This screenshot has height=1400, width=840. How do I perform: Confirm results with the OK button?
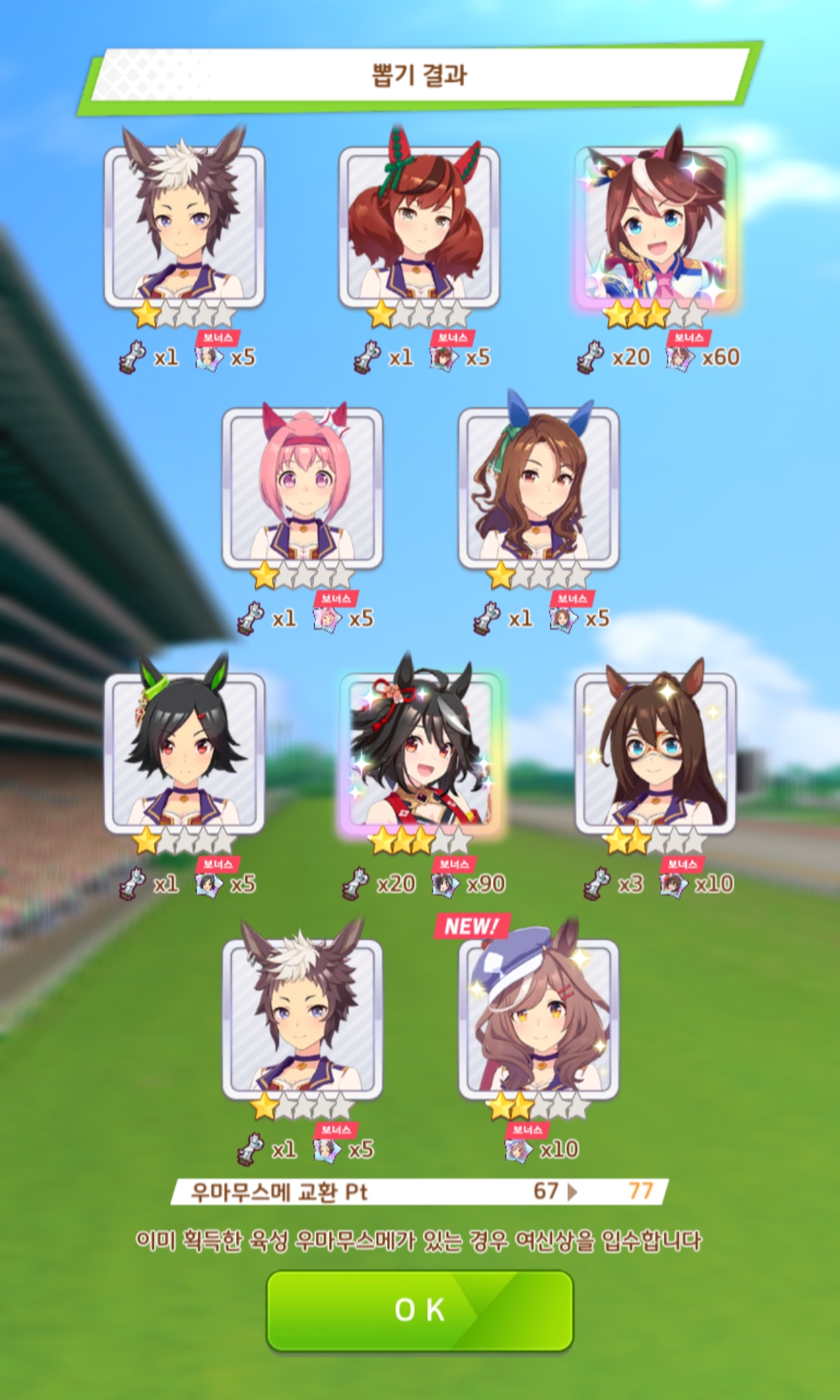click(419, 1310)
